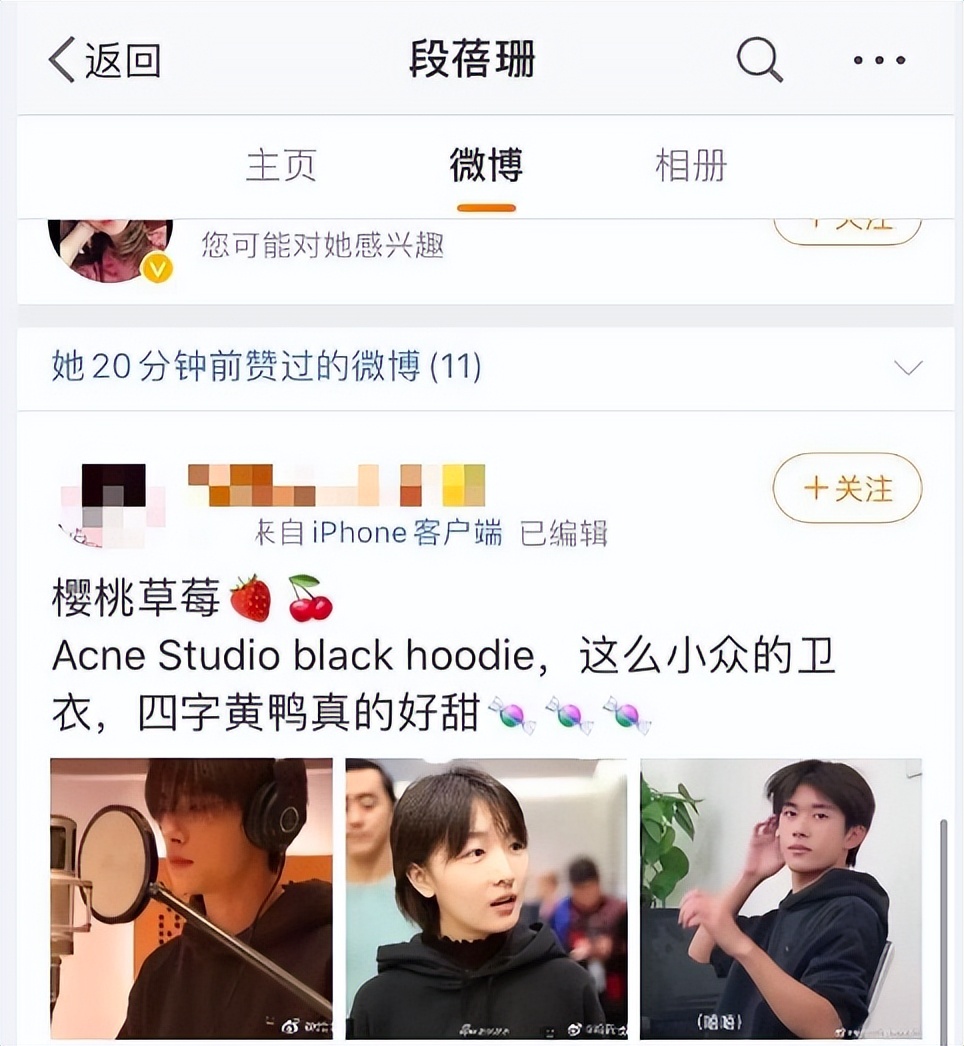
Task: Select the 微博 tab
Action: click(486, 165)
